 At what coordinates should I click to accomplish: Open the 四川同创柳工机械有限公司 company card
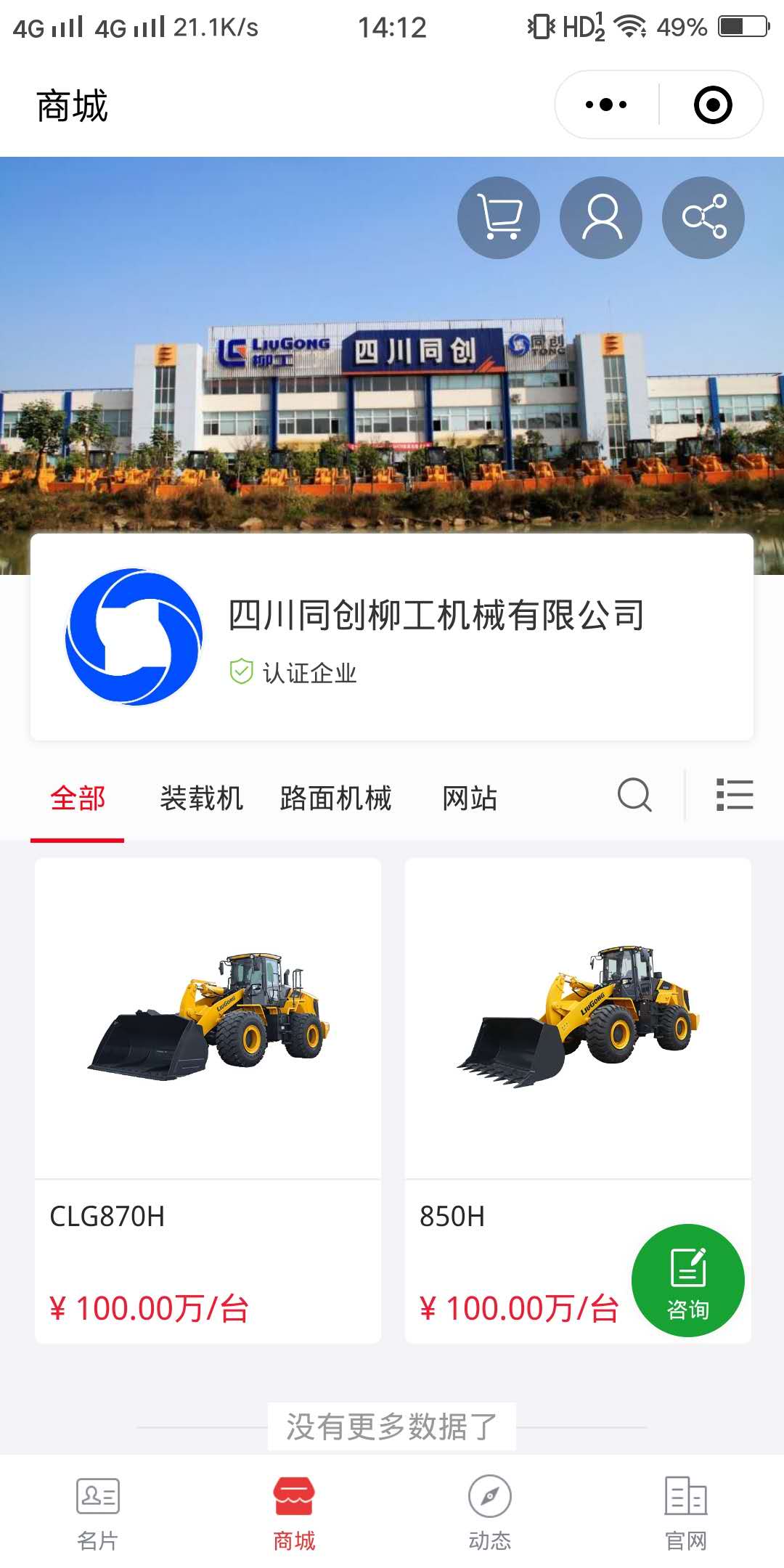[x=392, y=637]
